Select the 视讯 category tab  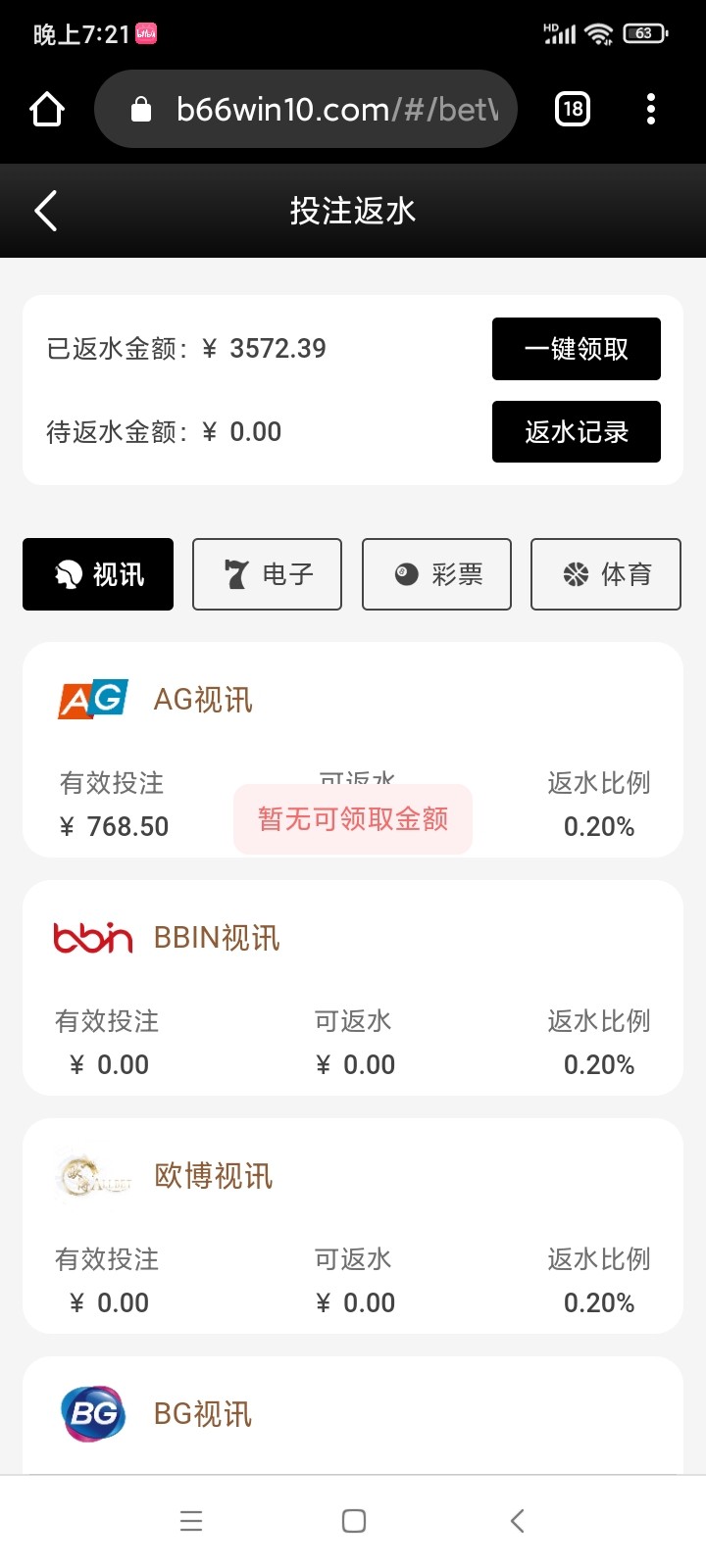[98, 574]
